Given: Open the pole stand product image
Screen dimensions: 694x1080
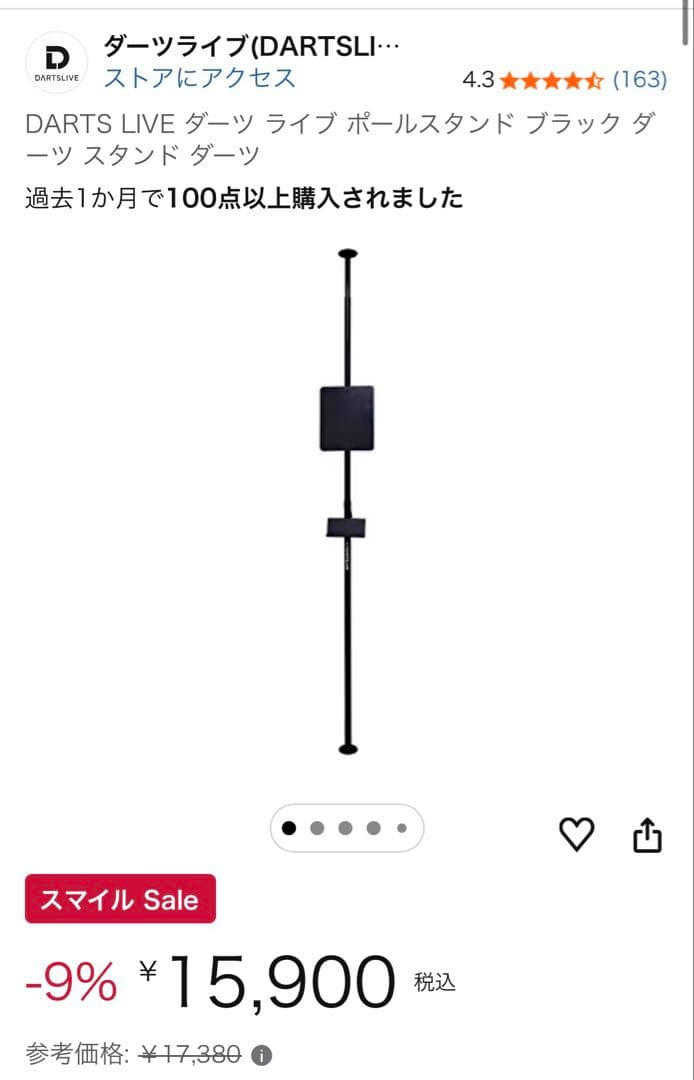Looking at the screenshot, I should 347,500.
